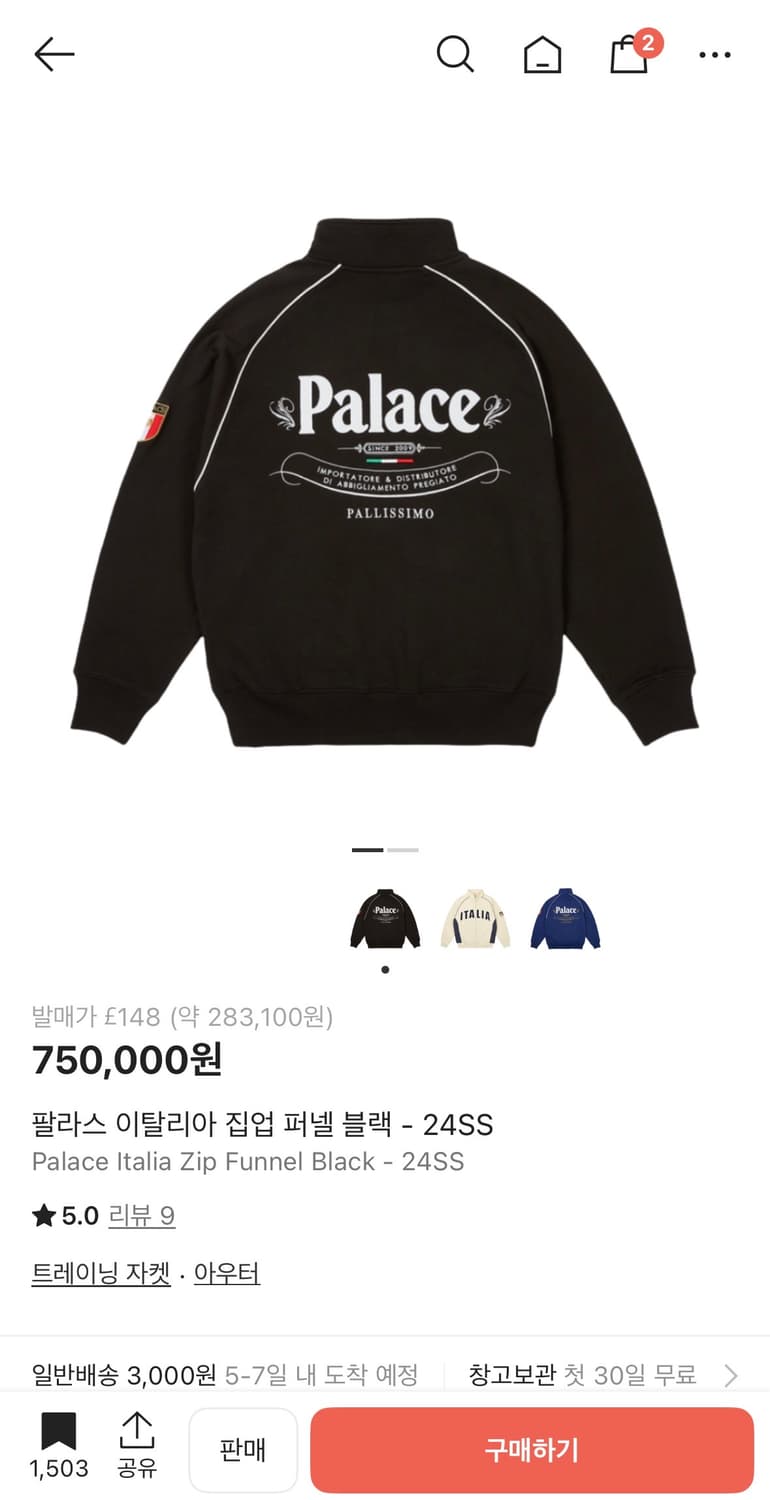Viewport: 770px width, 1500px height.
Task: Tap the star rating icon
Action: 44,1215
